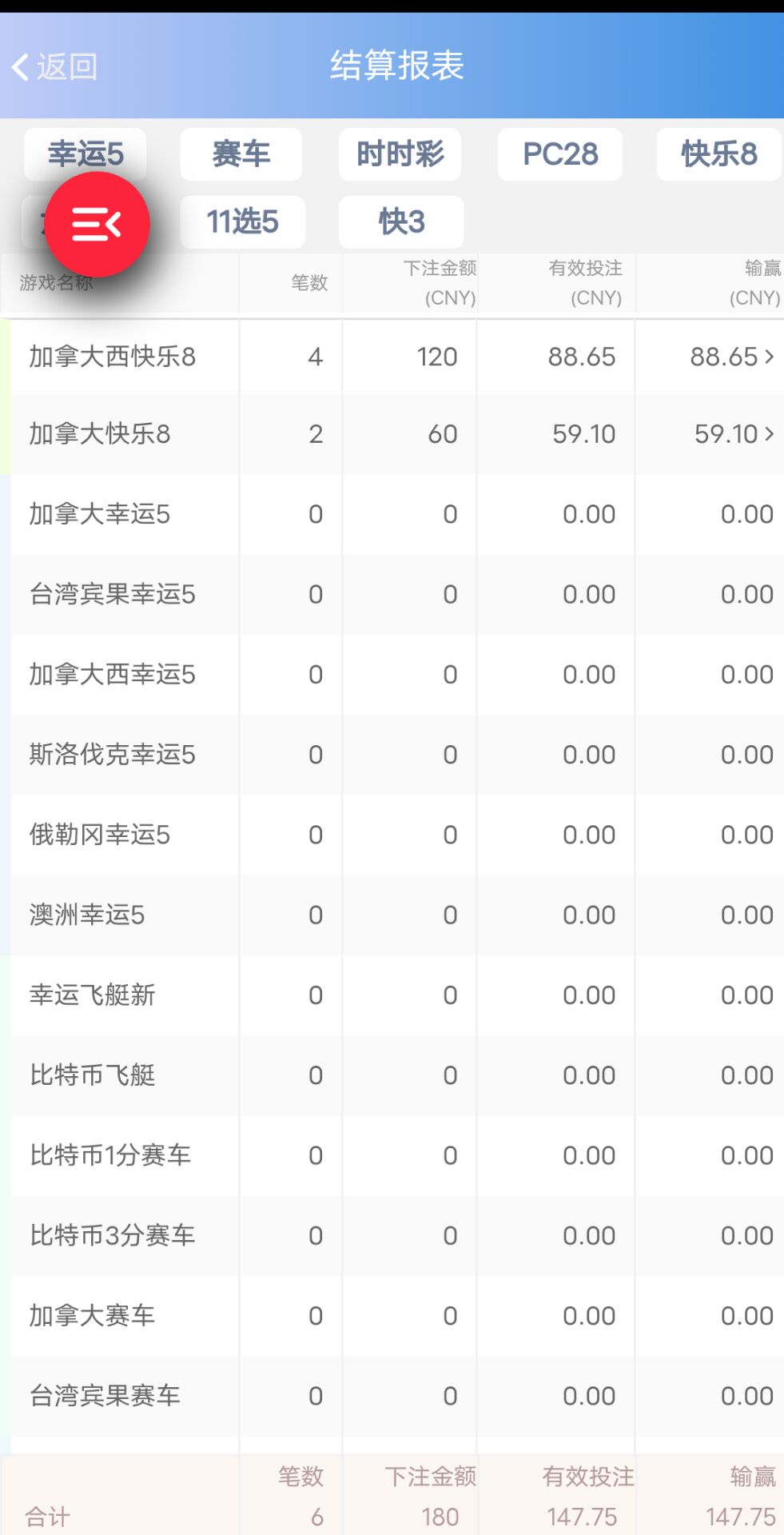Expand details for 加拿大西快乐8 via its chevron
The image size is (784, 1535).
click(770, 356)
